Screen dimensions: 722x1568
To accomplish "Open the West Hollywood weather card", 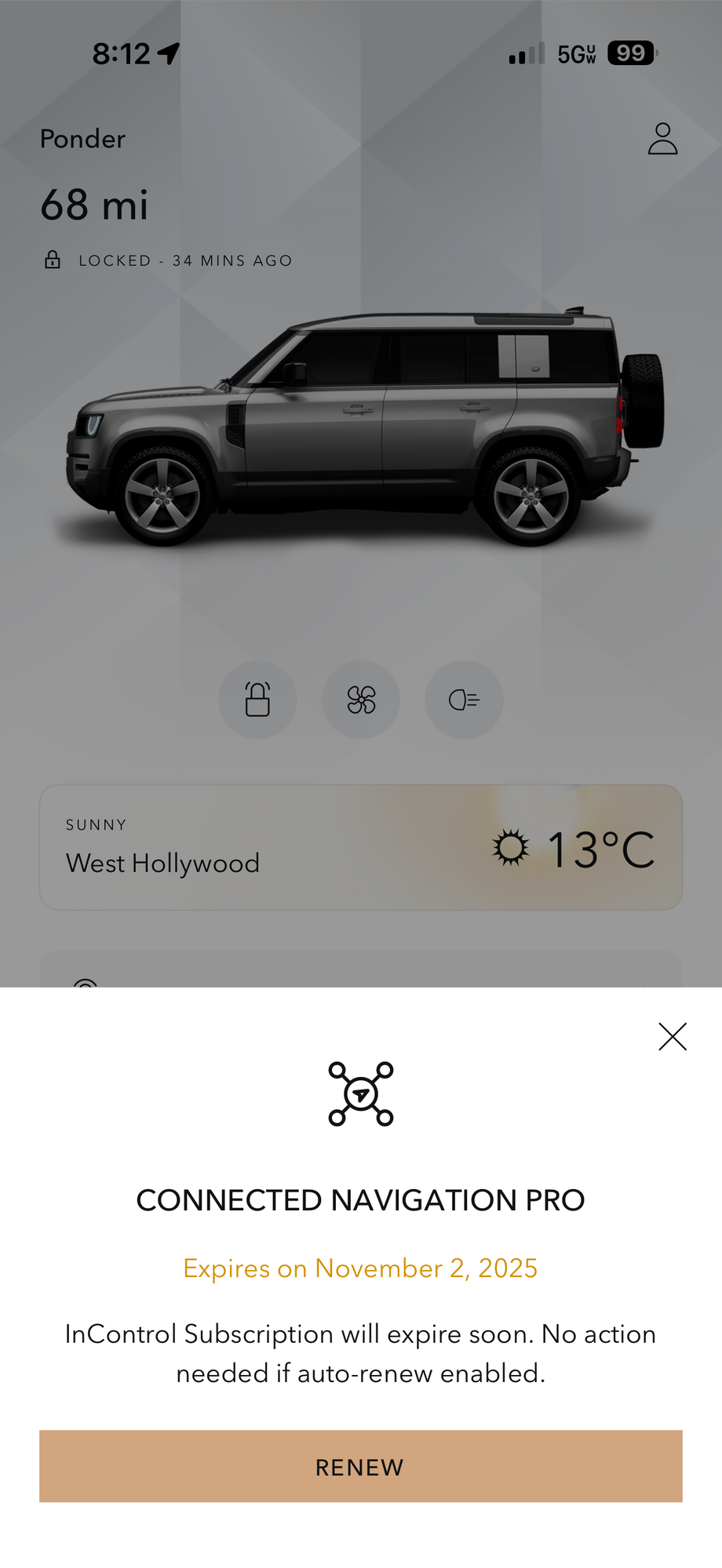I will click(x=360, y=847).
